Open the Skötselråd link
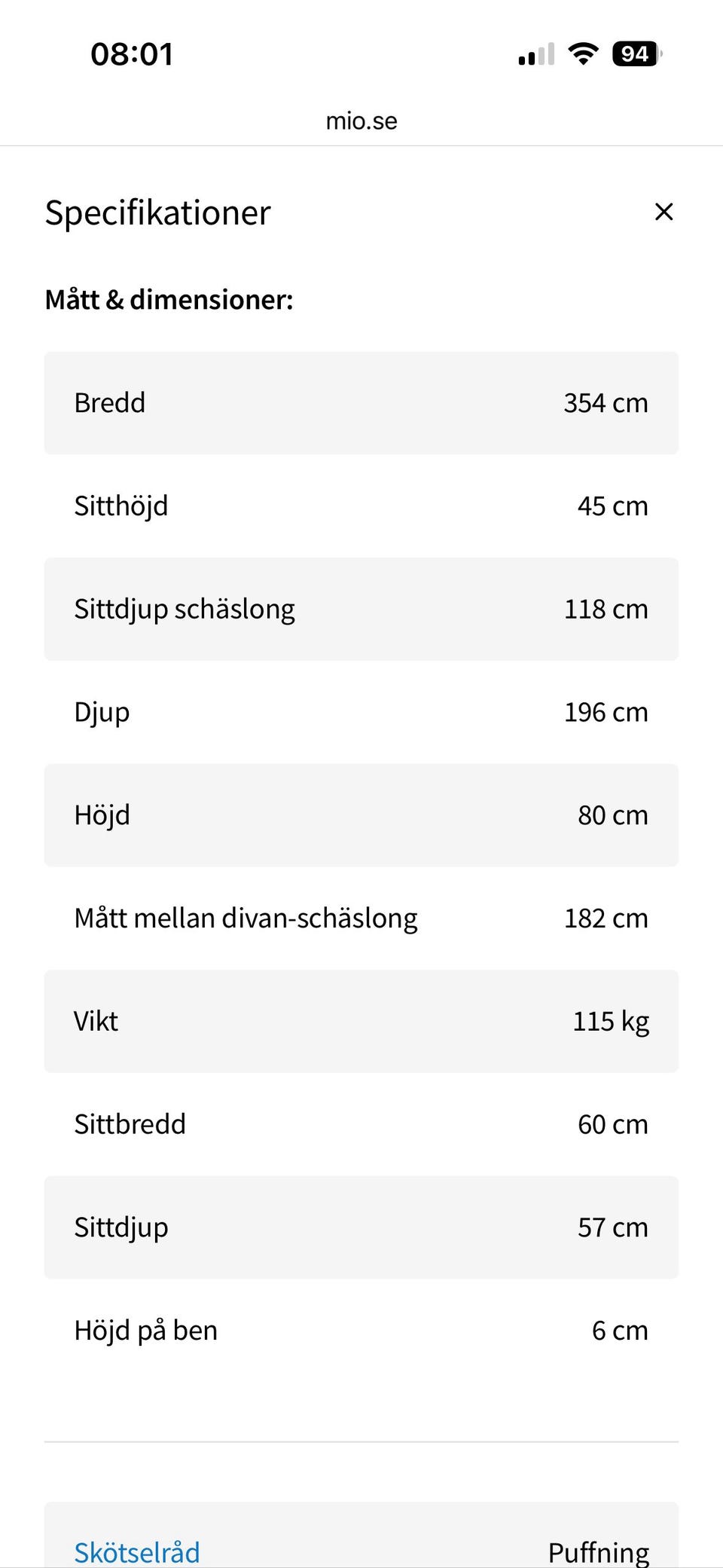Viewport: 723px width, 1568px height. [137, 1551]
